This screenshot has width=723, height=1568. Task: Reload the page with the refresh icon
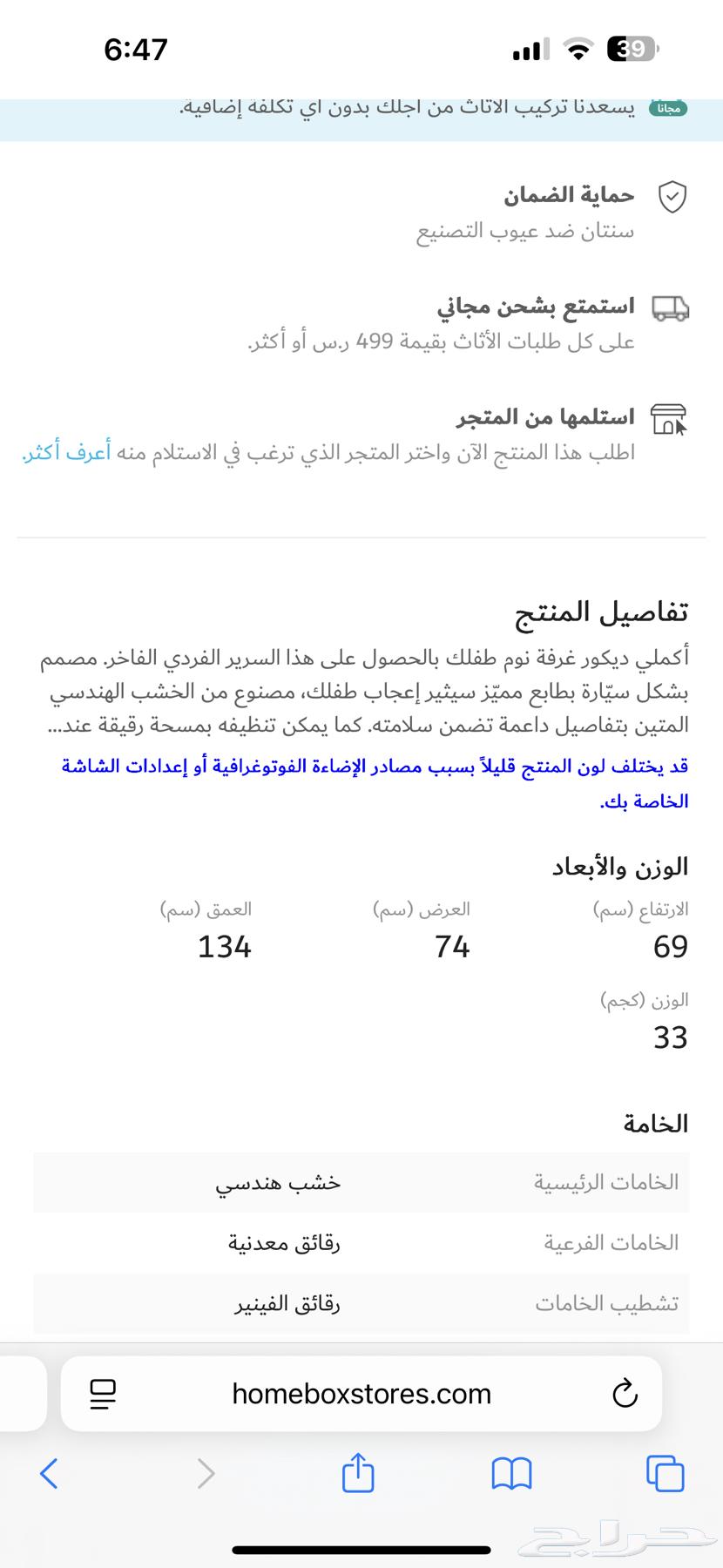click(x=624, y=1392)
